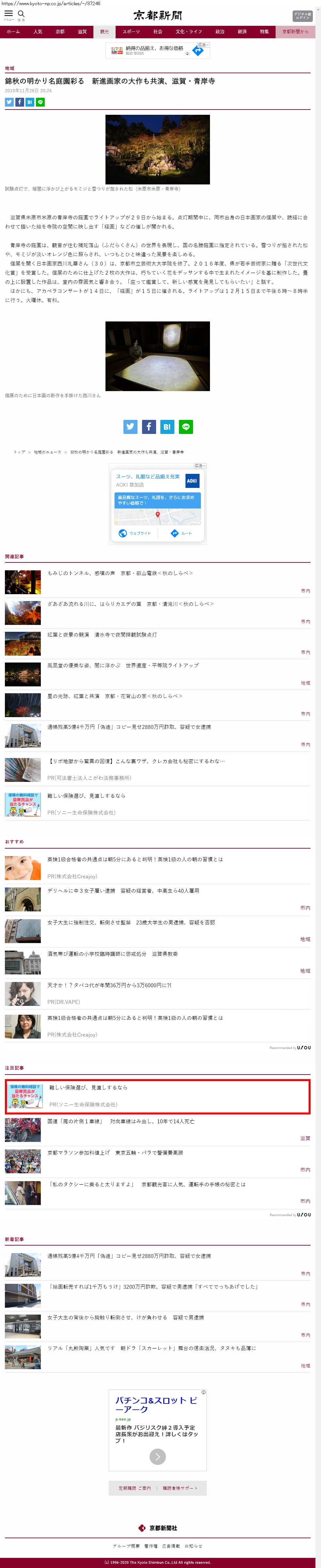Open the hamburger menu
The height and width of the screenshot is (1568, 321).
(x=8, y=14)
